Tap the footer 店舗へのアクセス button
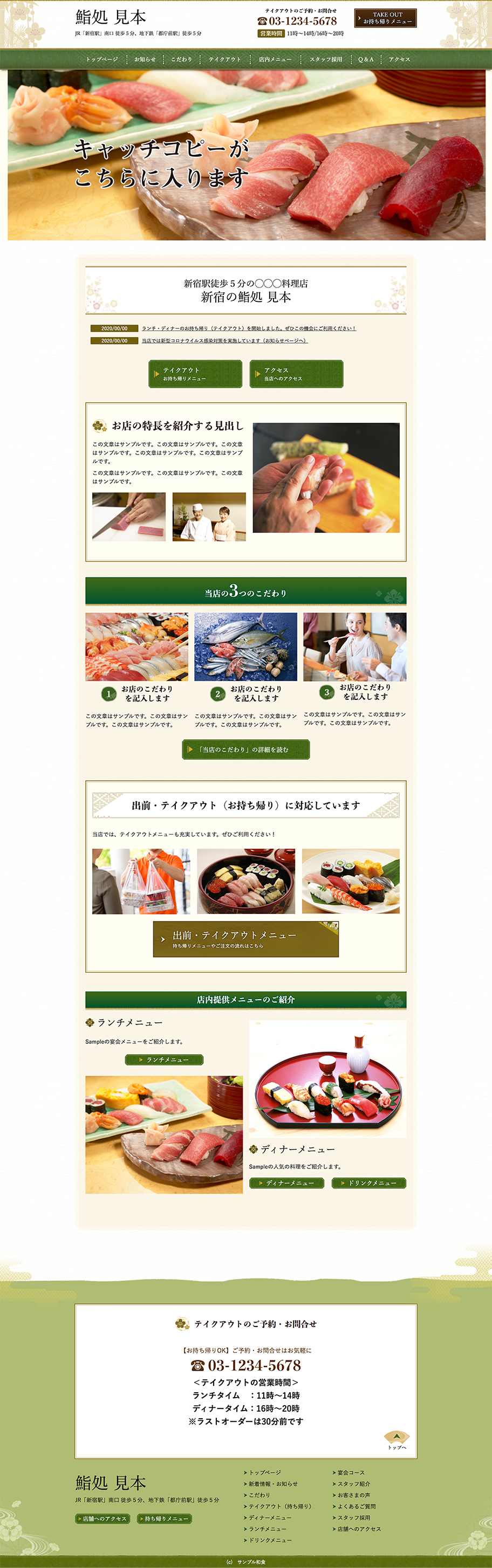Viewport: 492px width, 1568px height. (x=102, y=1519)
